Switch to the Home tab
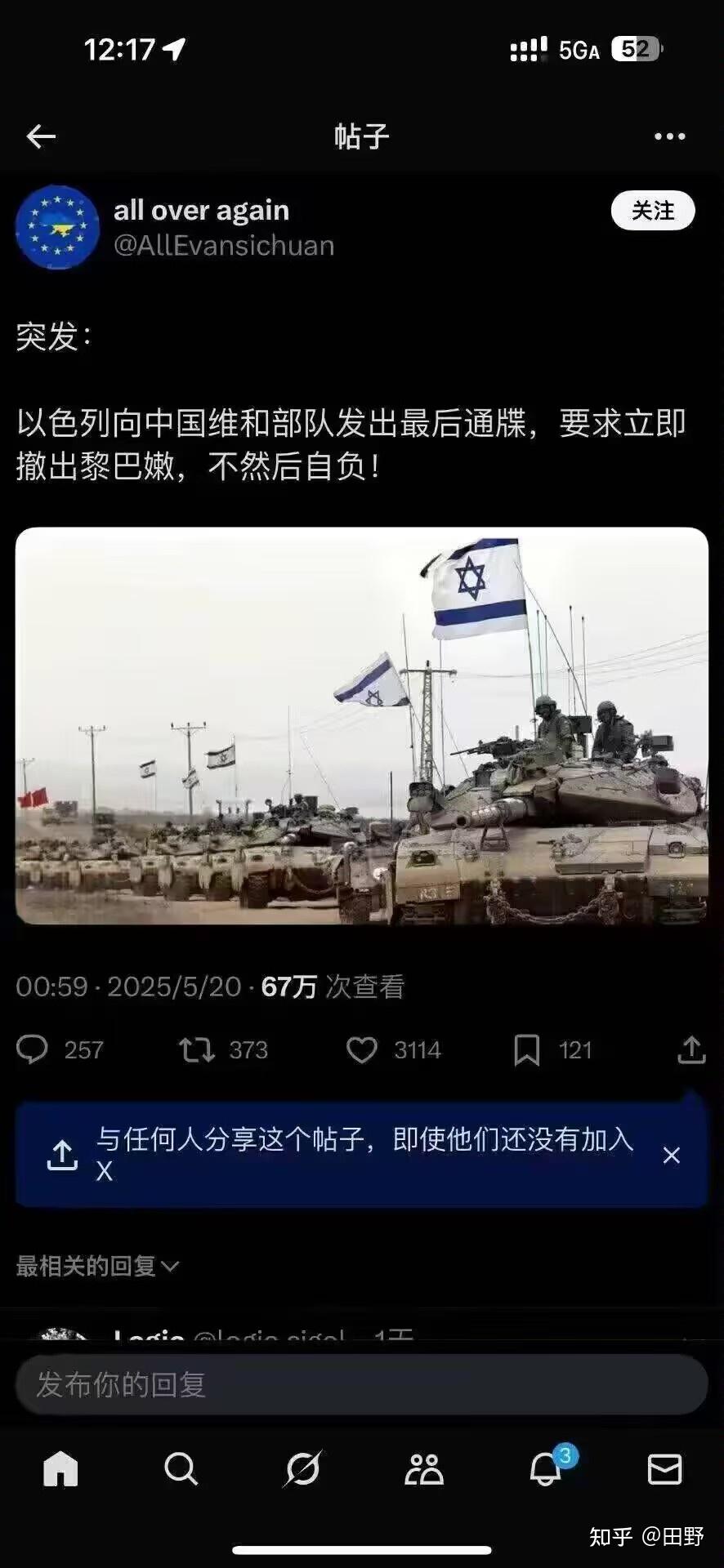724x1568 pixels. point(60,1469)
